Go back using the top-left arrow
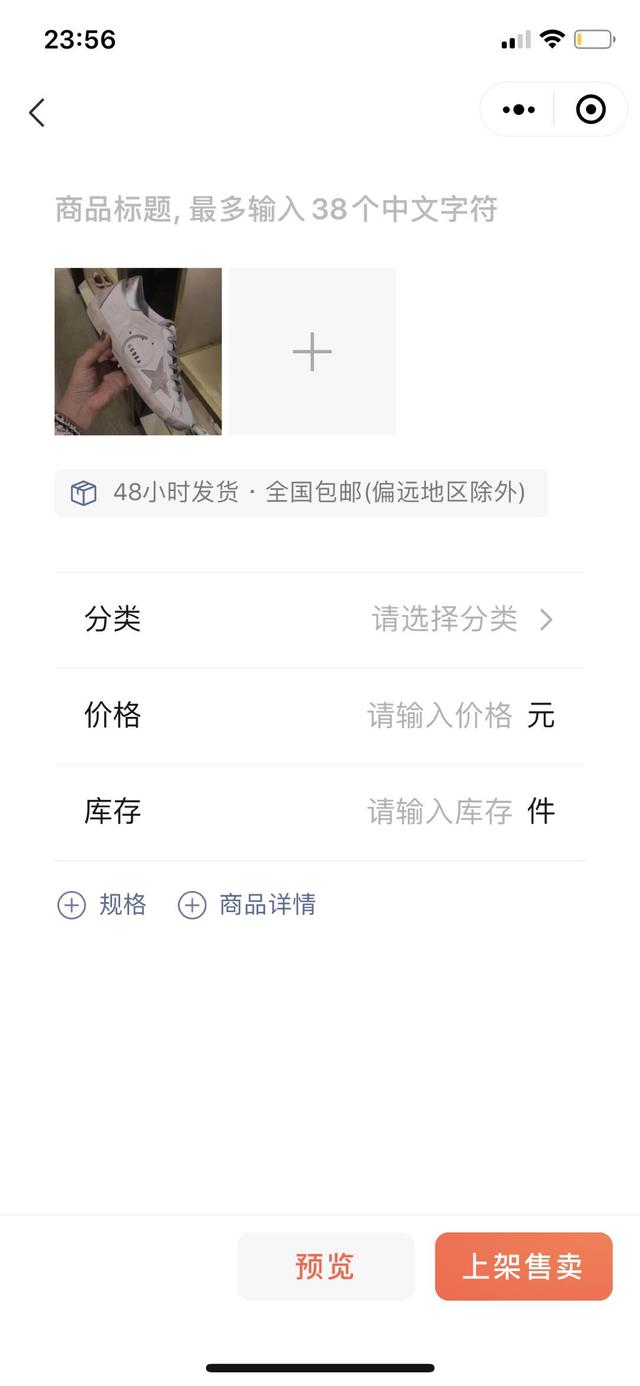 [37, 113]
